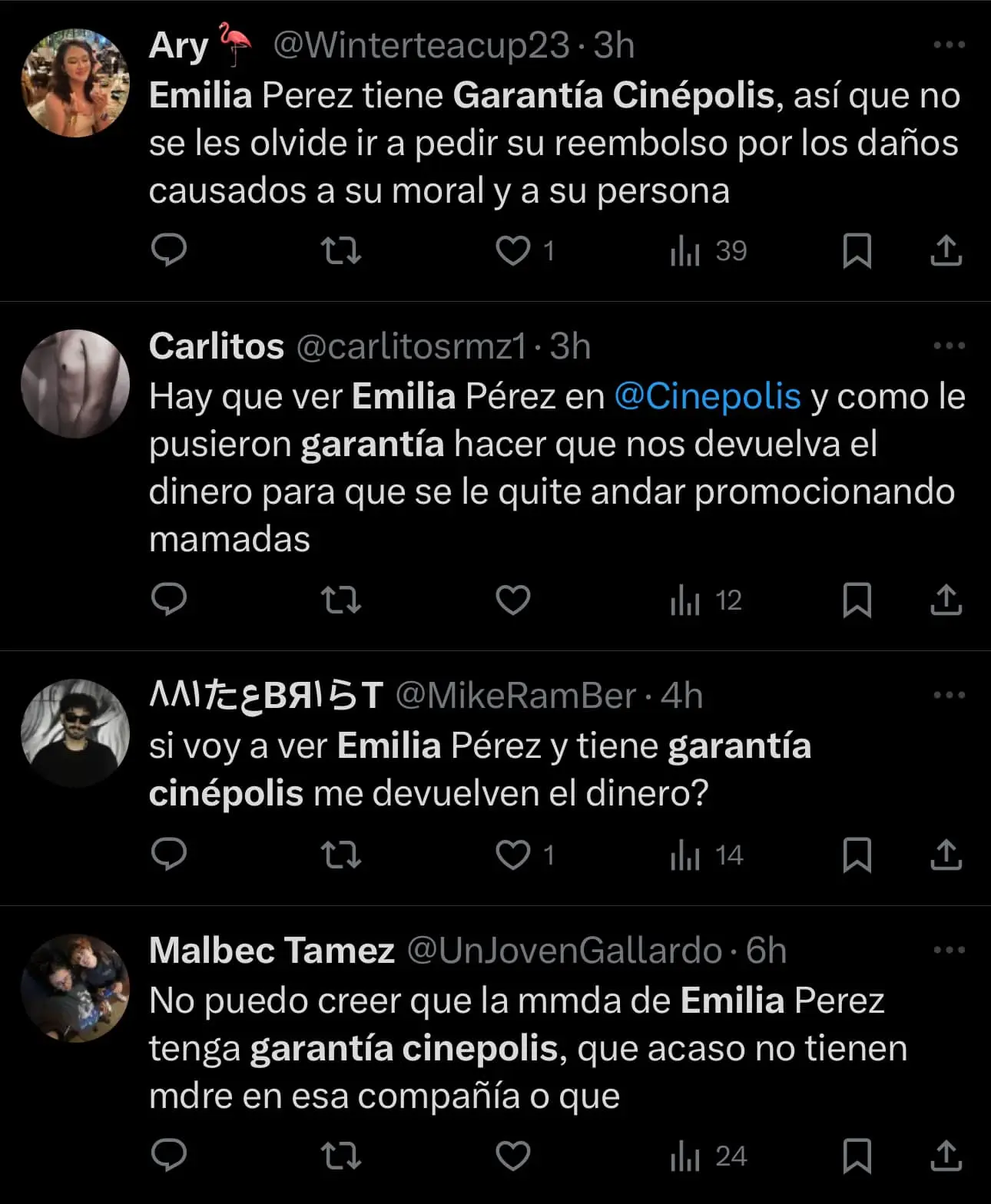
Task: Like @MikeRamBer's tweet
Action: click(513, 855)
